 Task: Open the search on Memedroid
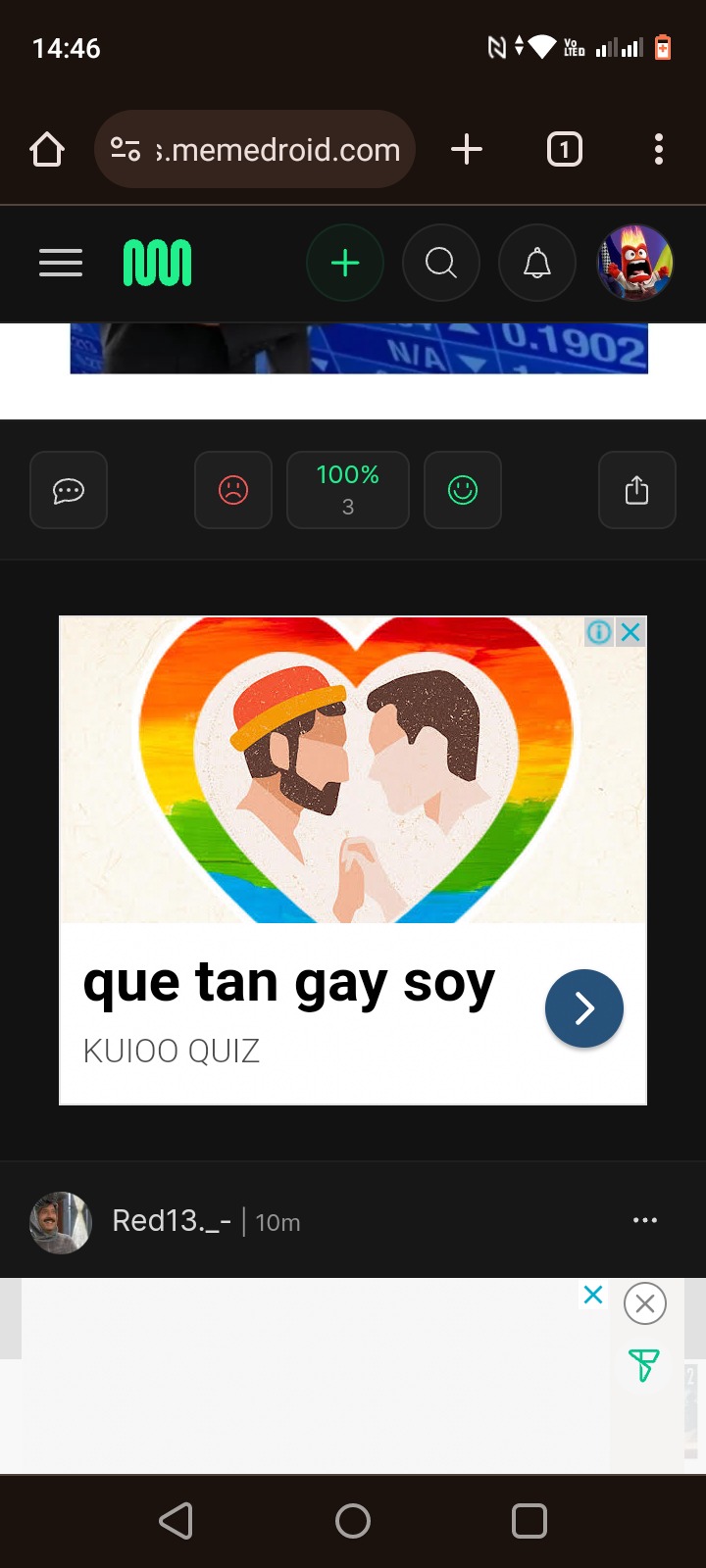click(441, 263)
